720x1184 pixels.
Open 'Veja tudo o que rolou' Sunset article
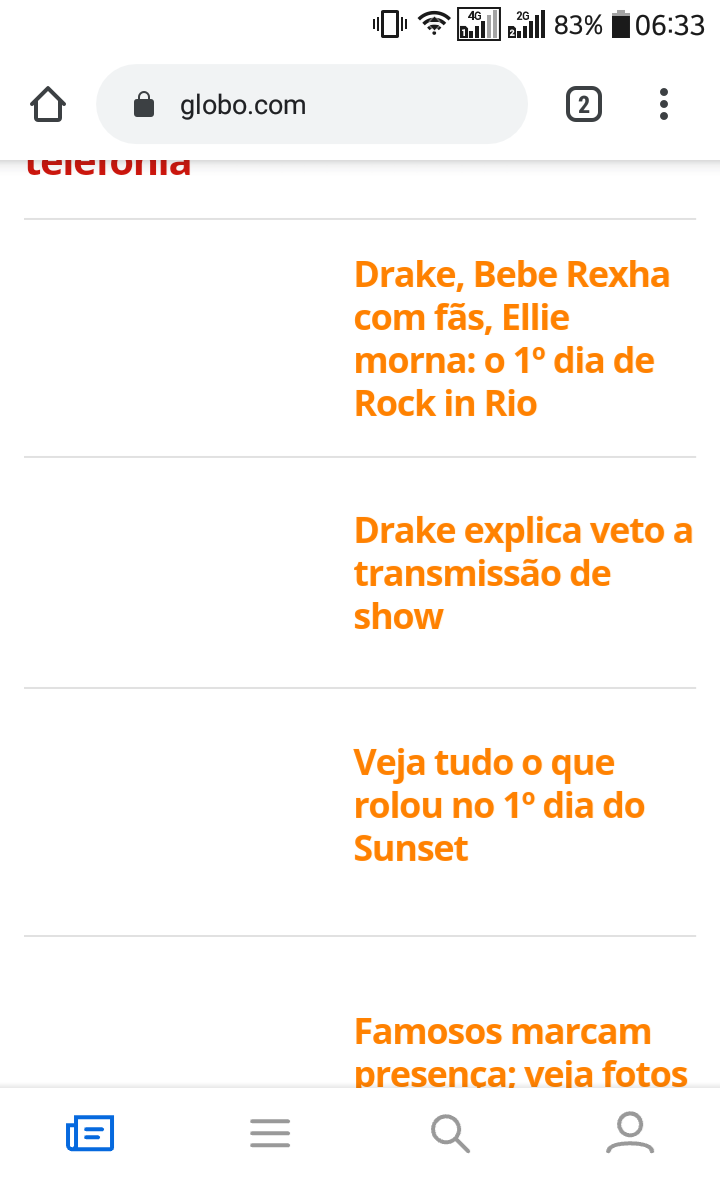click(499, 805)
